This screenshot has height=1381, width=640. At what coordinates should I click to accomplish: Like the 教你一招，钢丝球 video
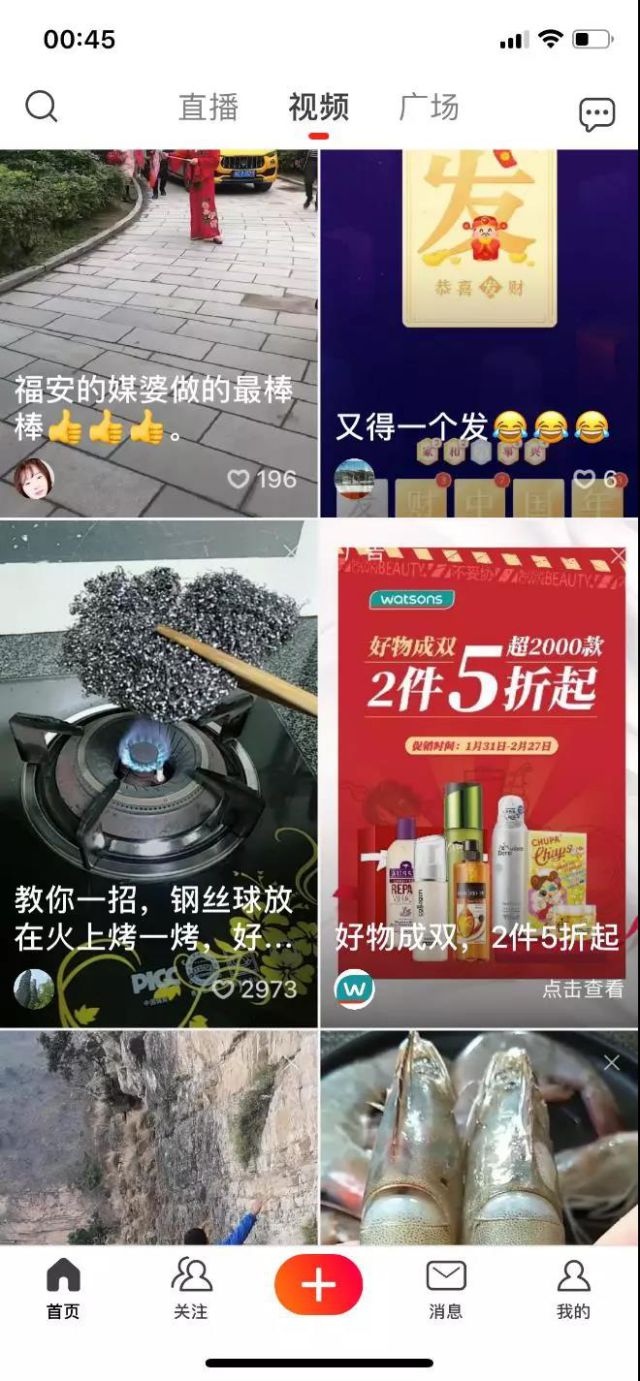(224, 989)
